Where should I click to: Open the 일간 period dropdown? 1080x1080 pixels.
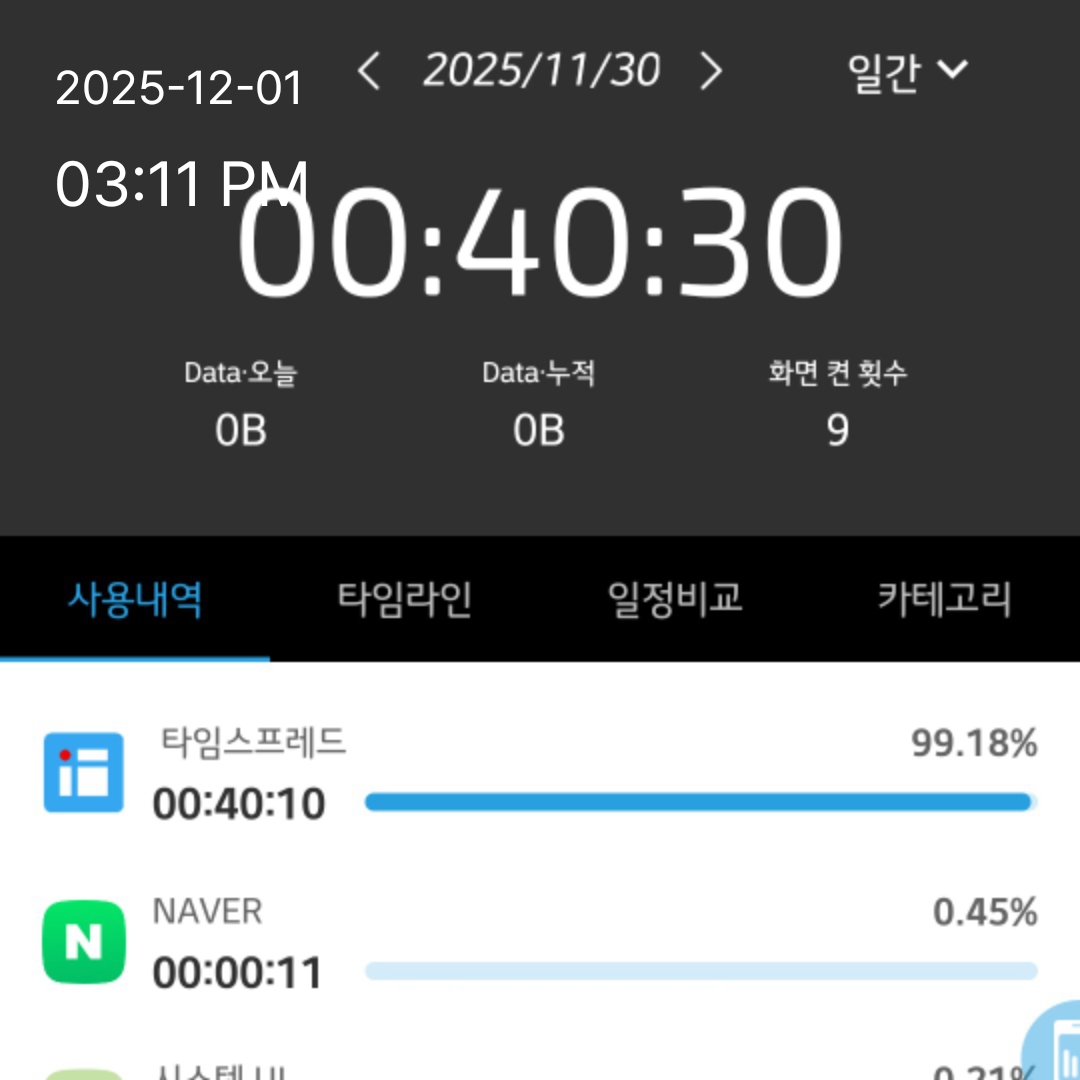[x=907, y=72]
